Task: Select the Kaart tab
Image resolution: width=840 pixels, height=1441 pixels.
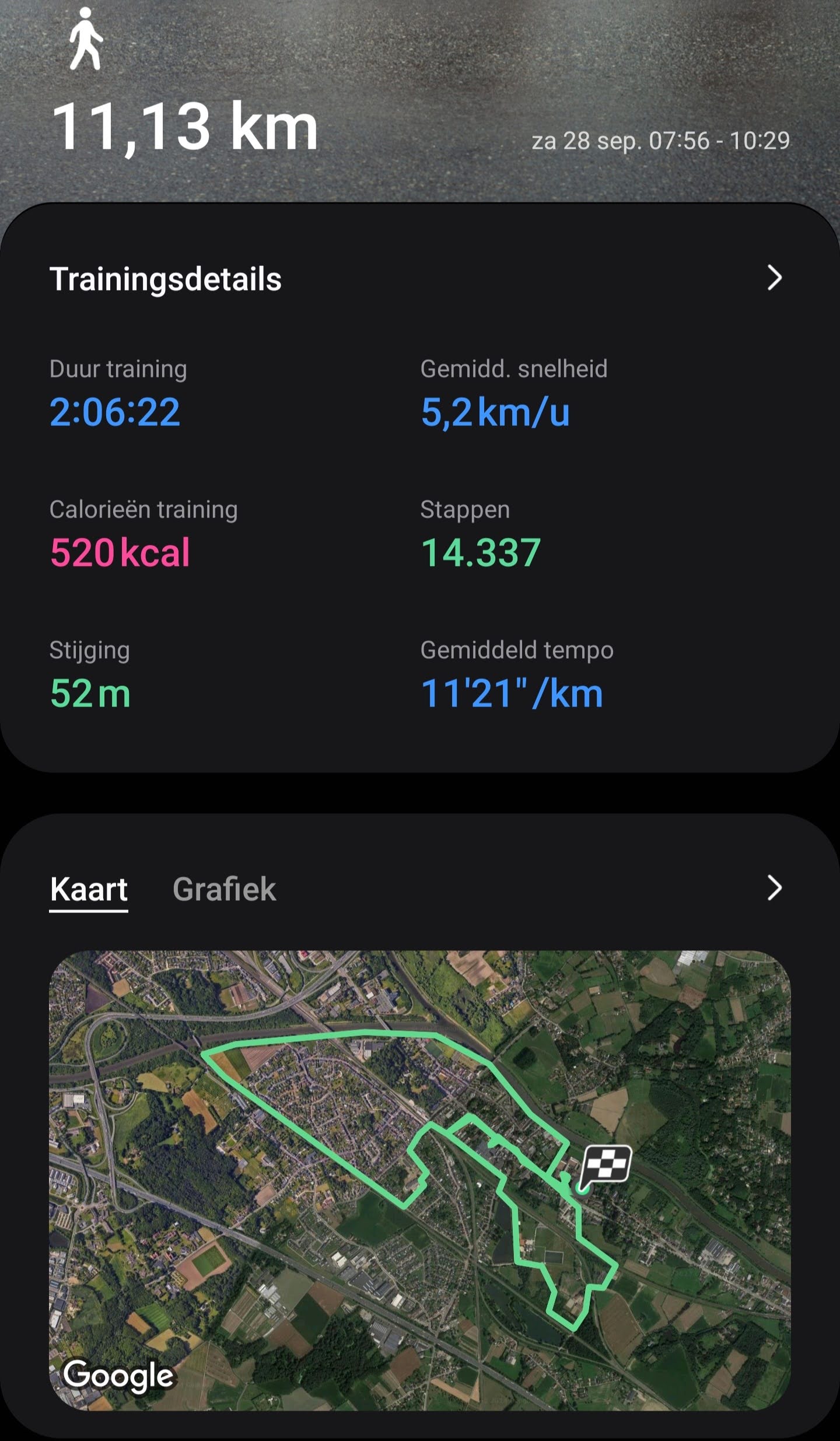Action: (x=89, y=889)
